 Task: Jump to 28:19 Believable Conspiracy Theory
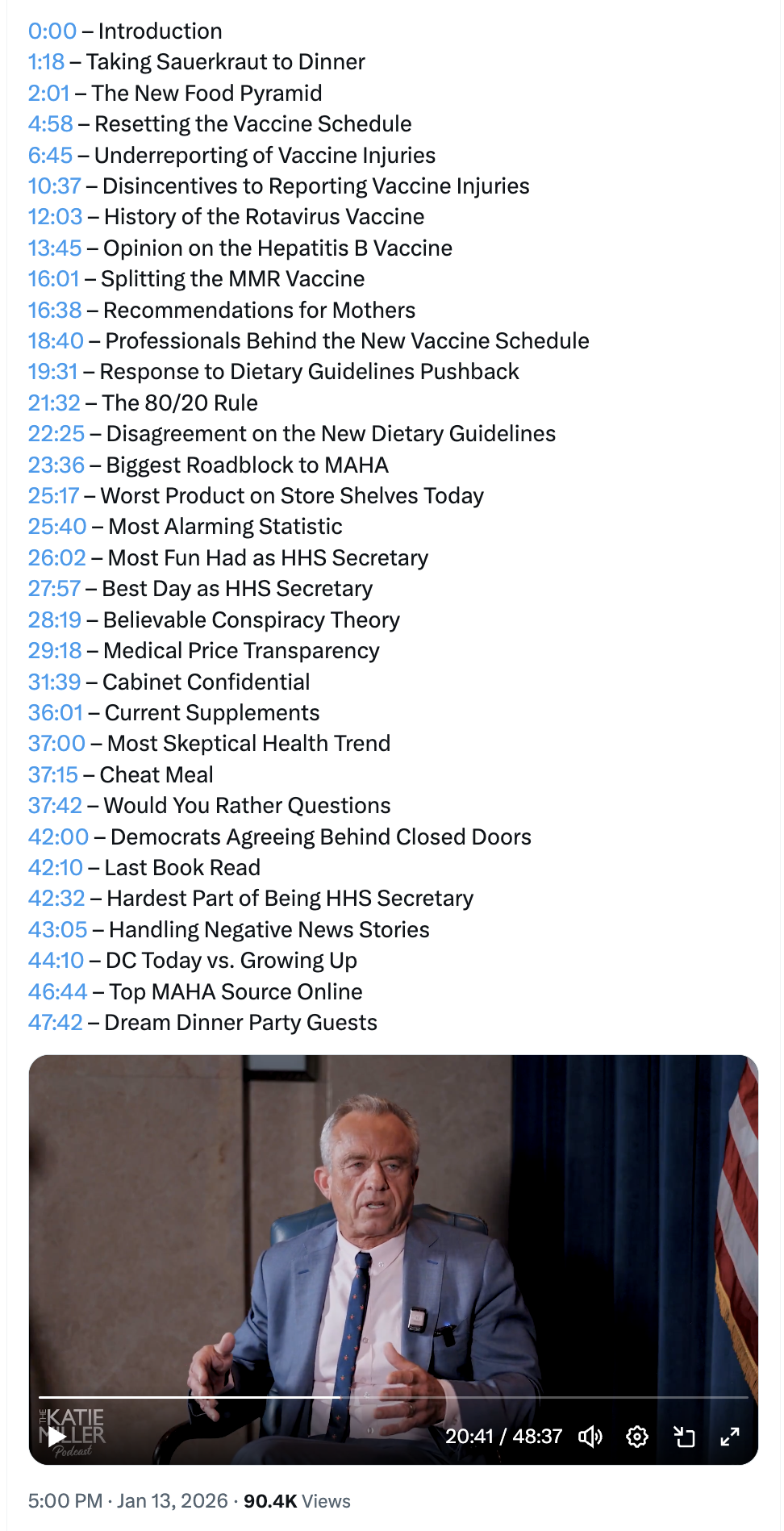(x=55, y=620)
